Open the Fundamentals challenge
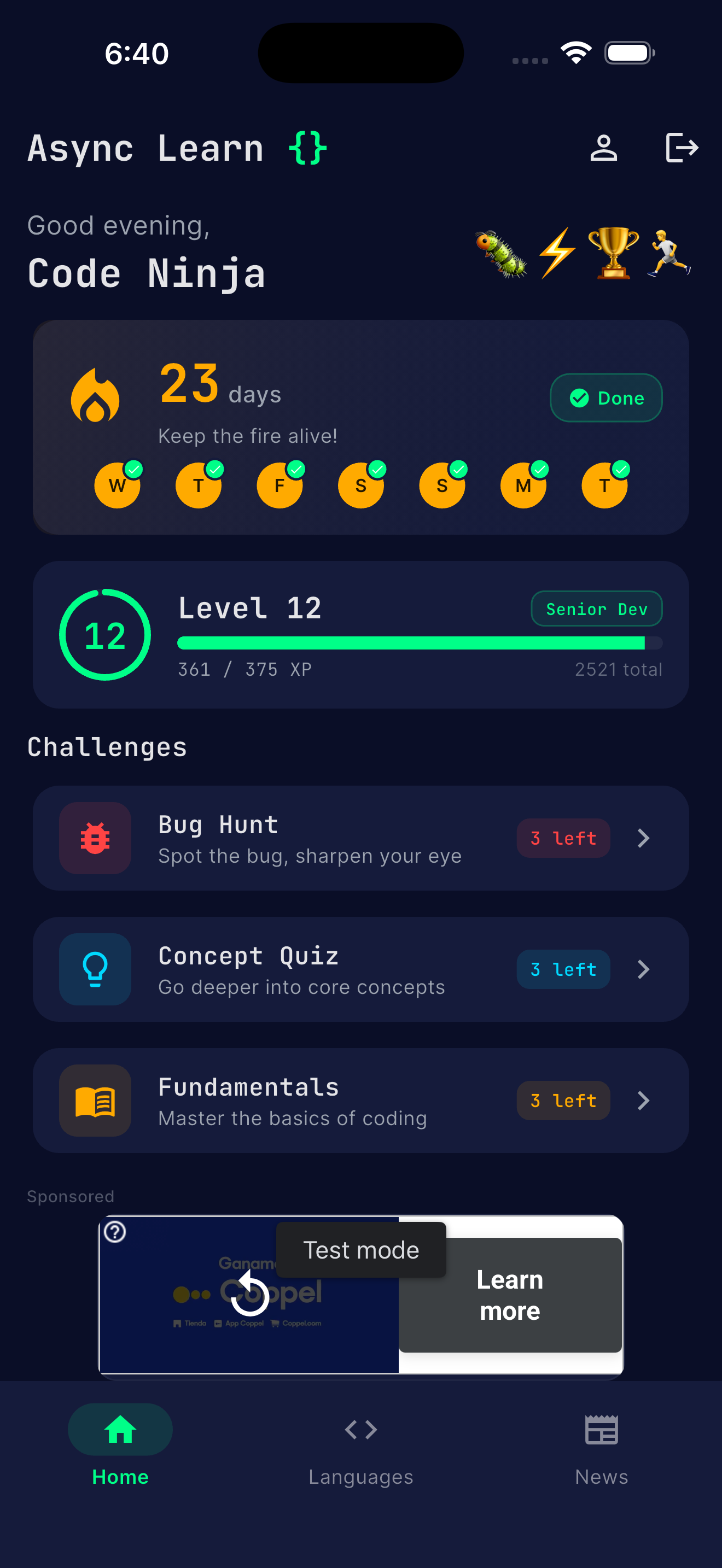 point(360,1101)
